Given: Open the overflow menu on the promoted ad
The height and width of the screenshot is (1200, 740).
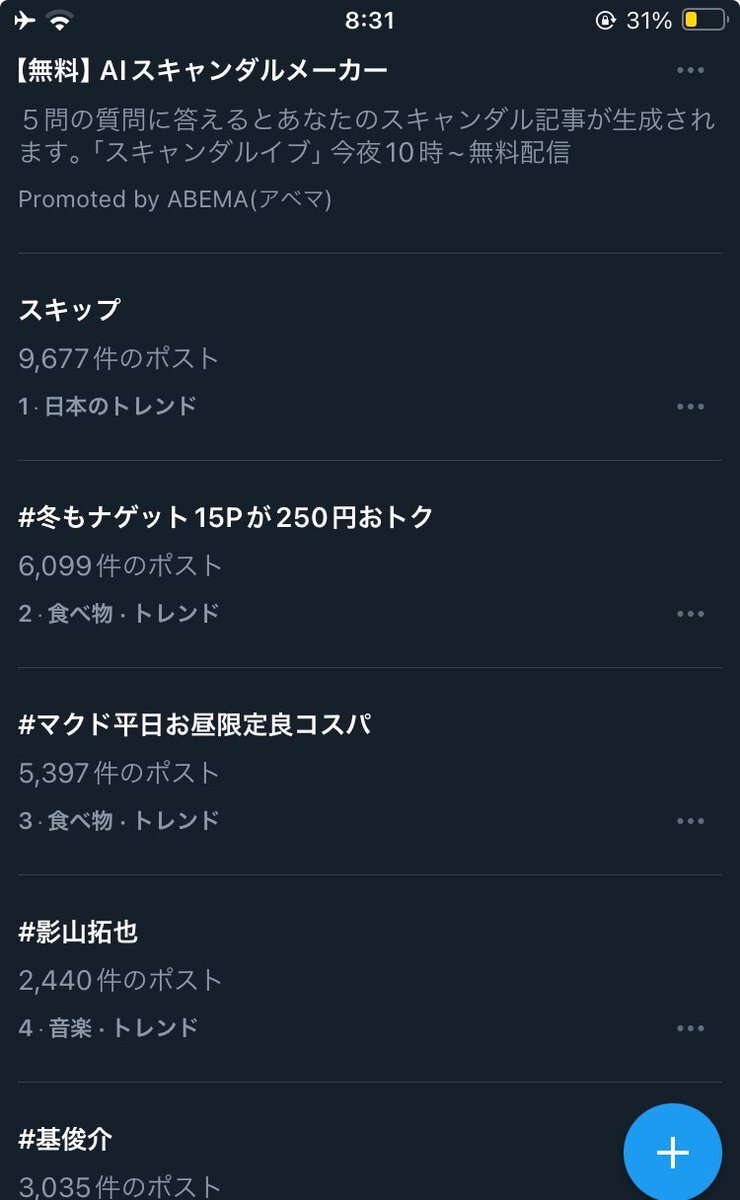Looking at the screenshot, I should (690, 68).
